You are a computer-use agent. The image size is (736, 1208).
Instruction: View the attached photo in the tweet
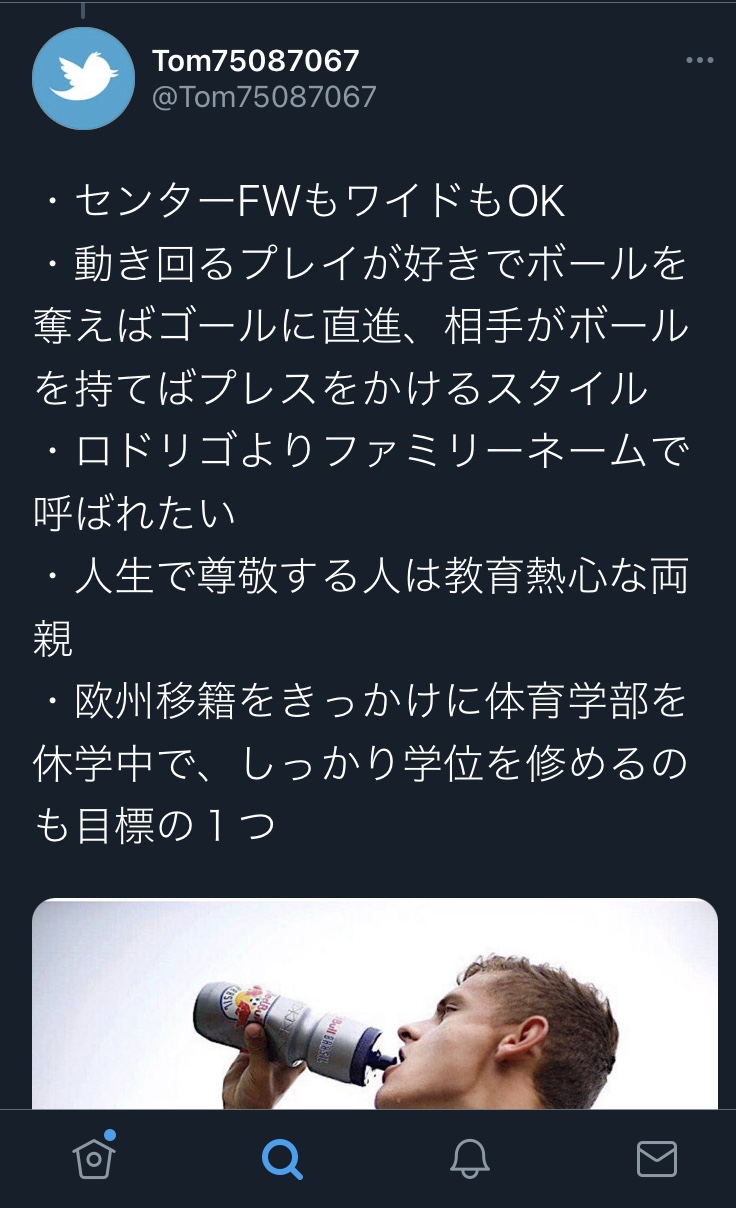[375, 1003]
